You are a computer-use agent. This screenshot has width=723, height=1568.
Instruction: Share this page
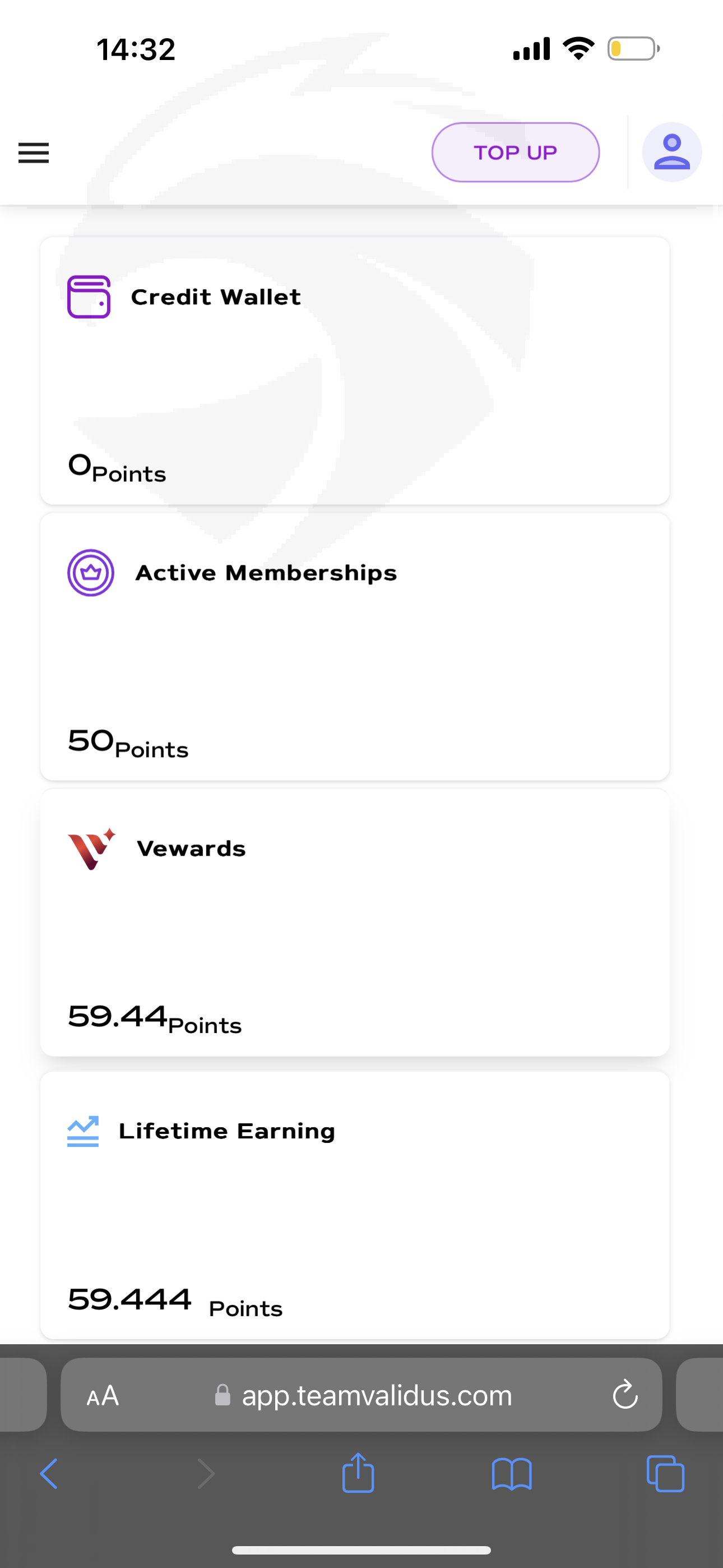[x=358, y=1473]
